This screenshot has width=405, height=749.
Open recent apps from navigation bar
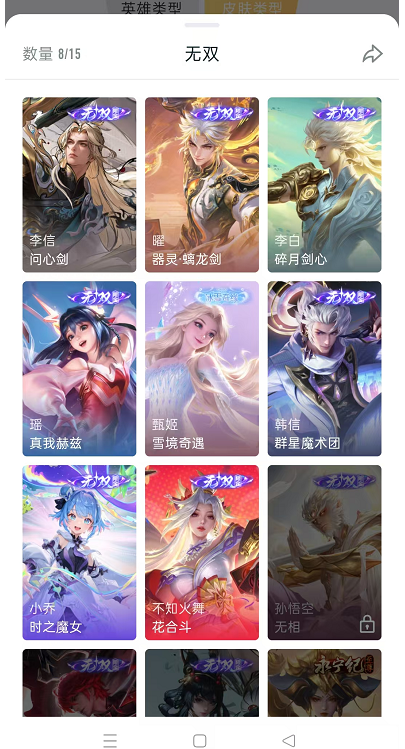click(x=110, y=740)
